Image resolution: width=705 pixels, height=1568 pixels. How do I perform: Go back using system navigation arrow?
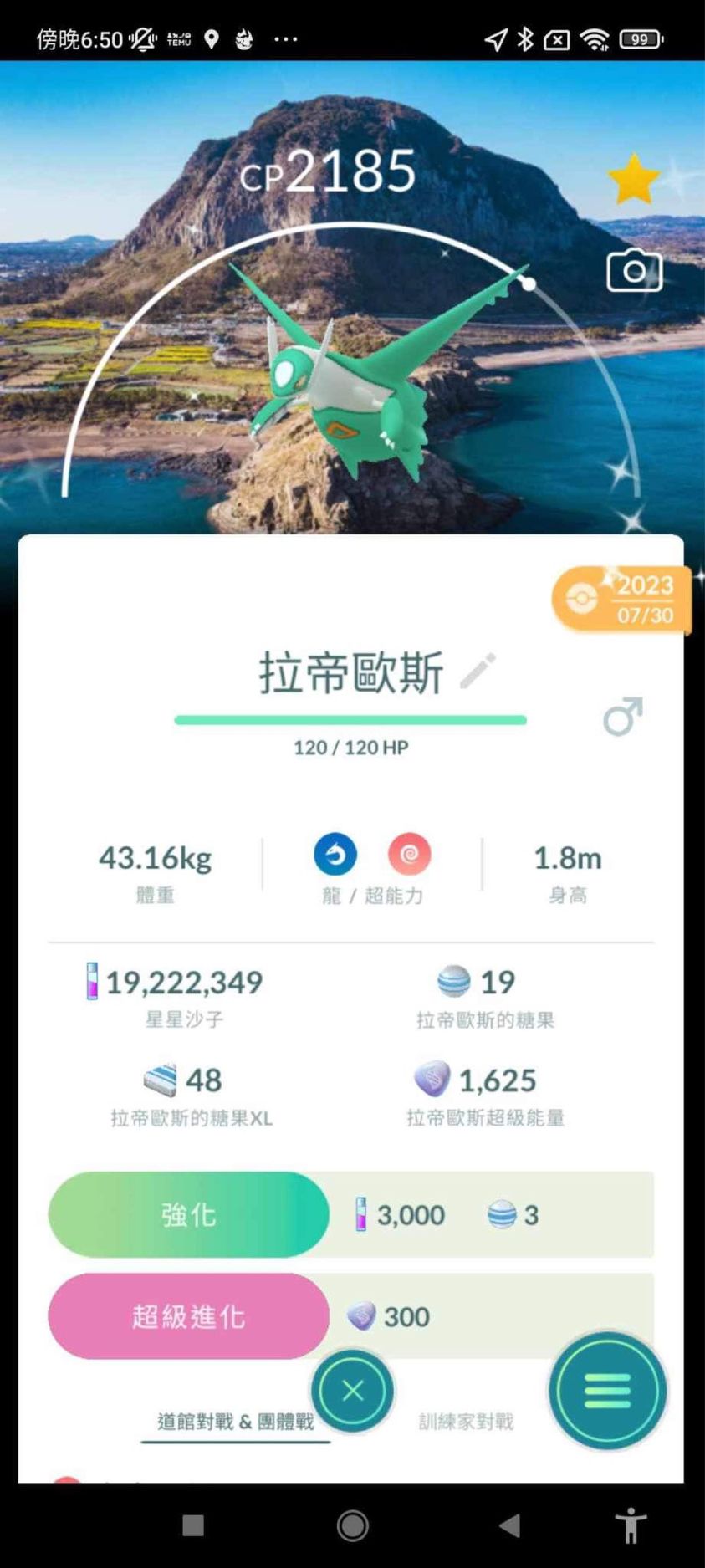click(509, 1525)
